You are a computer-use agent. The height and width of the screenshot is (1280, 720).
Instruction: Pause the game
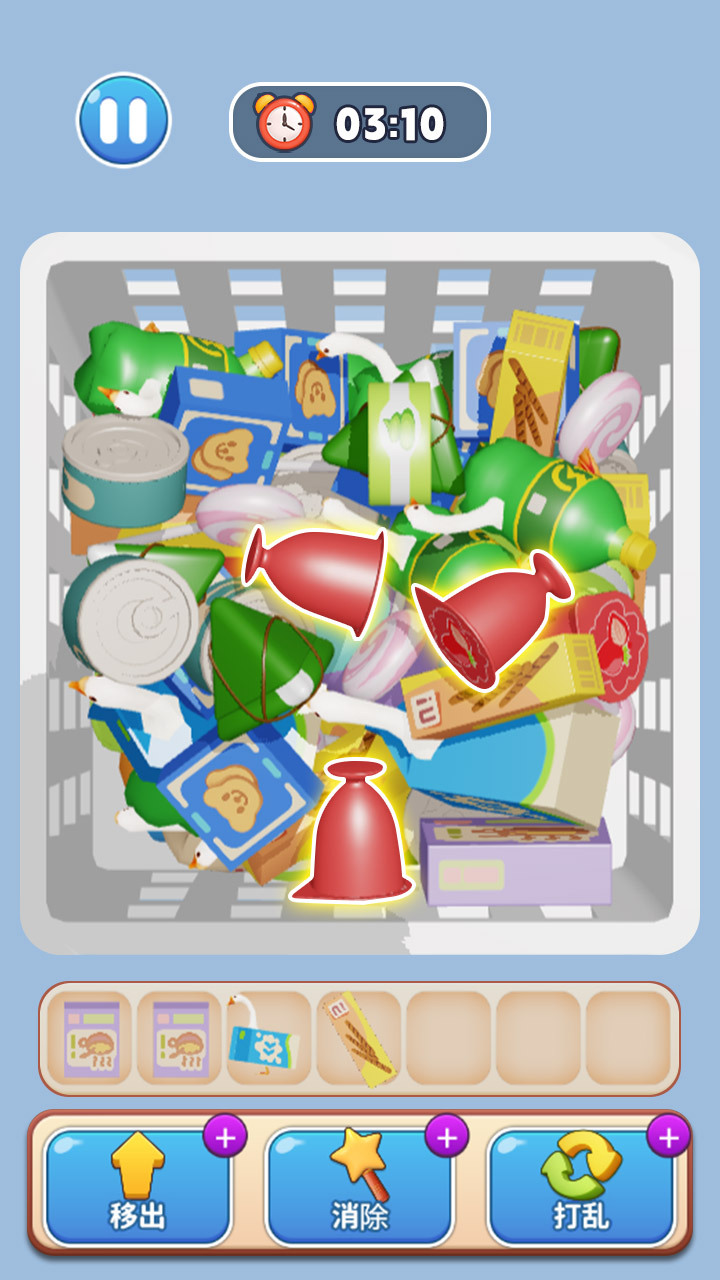click(x=124, y=120)
